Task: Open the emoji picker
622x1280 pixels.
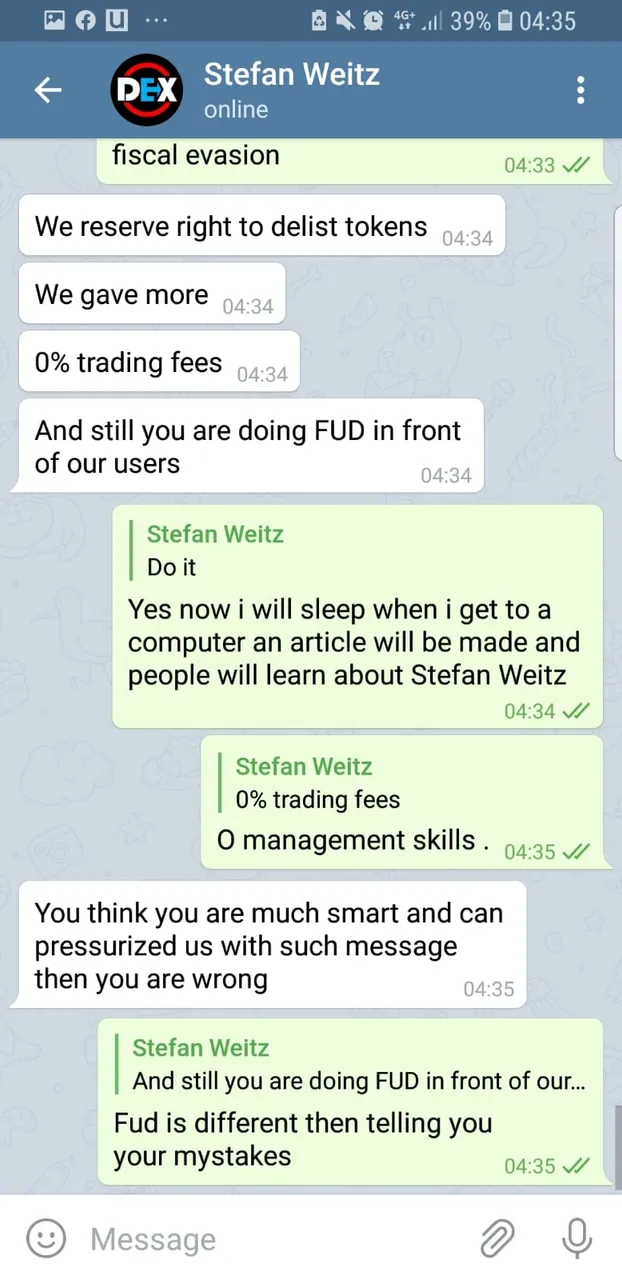Action: (45, 1239)
